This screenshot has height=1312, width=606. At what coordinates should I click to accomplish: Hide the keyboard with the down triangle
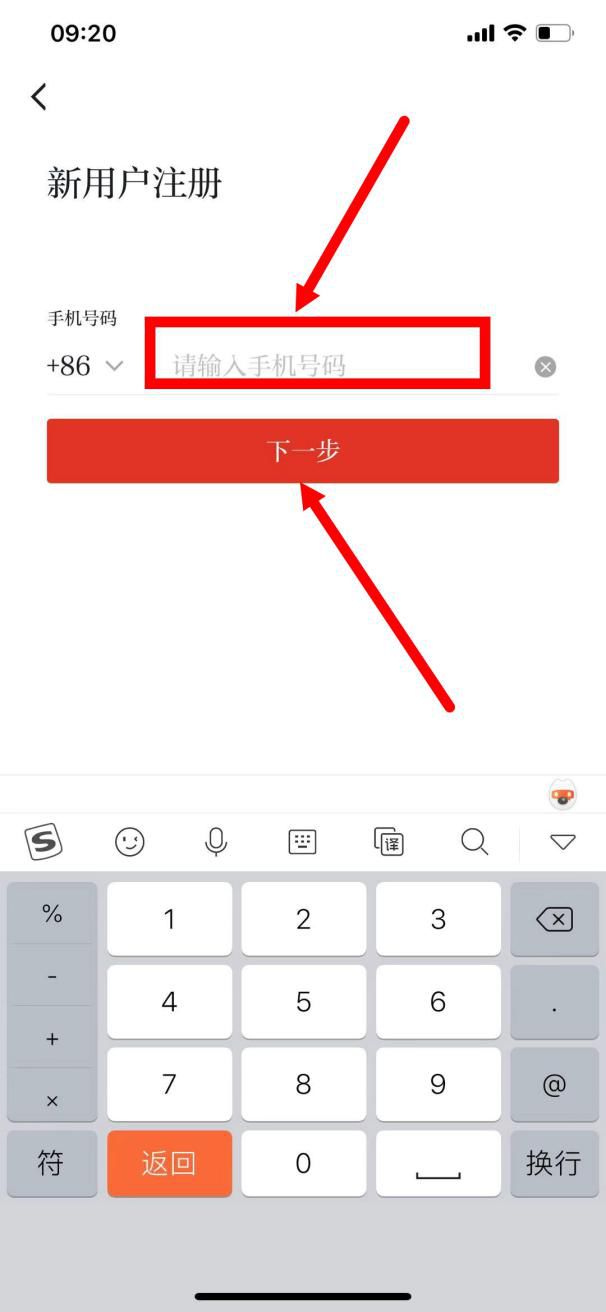(563, 842)
